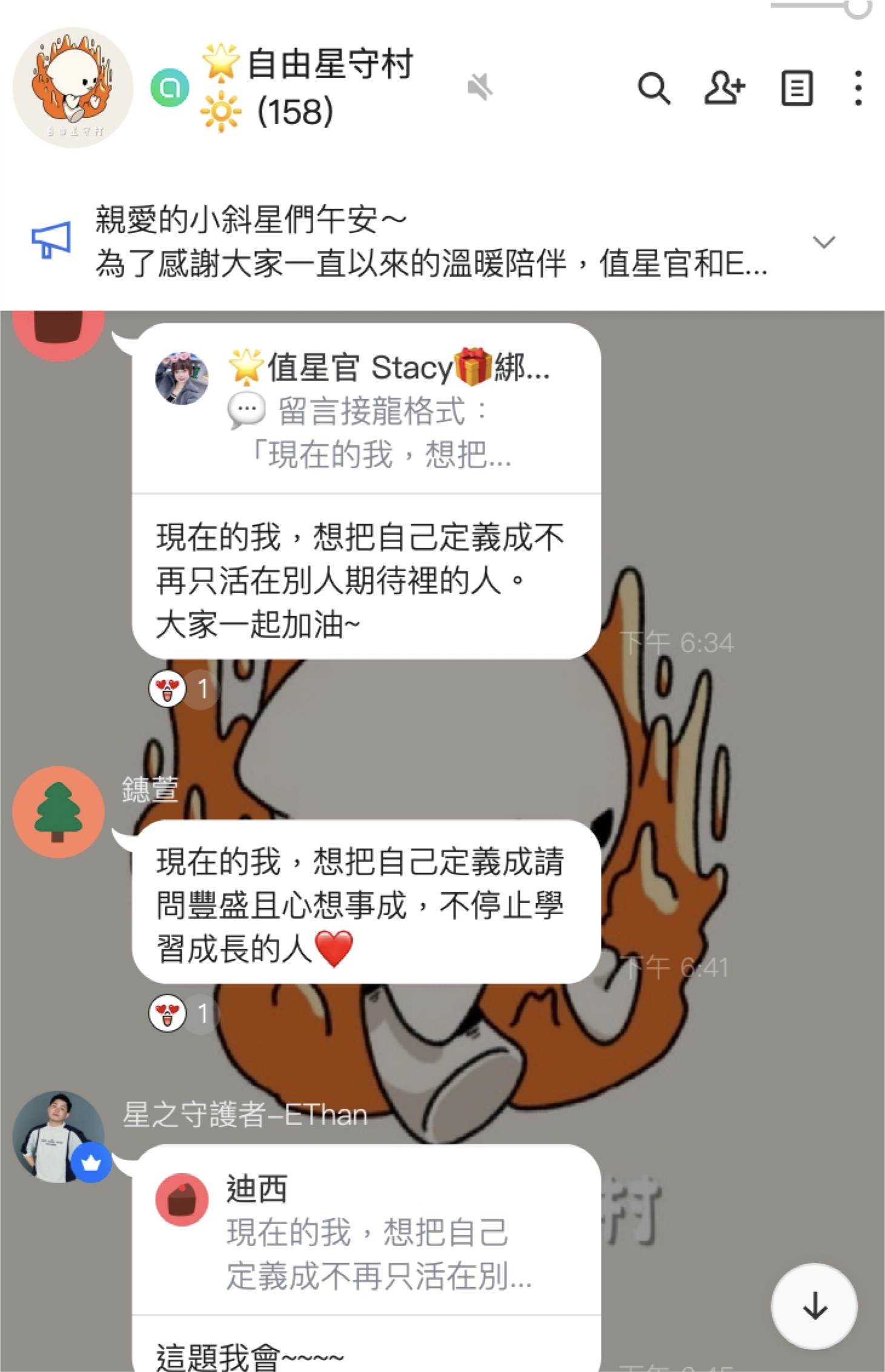Open the 自由星守村 group profile picture

[x=73, y=88]
